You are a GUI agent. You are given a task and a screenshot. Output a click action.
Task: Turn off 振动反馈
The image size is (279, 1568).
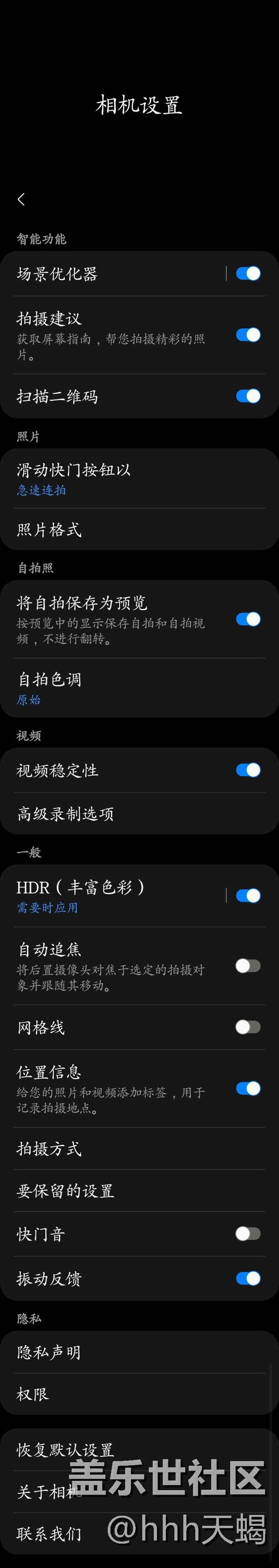click(x=248, y=1278)
